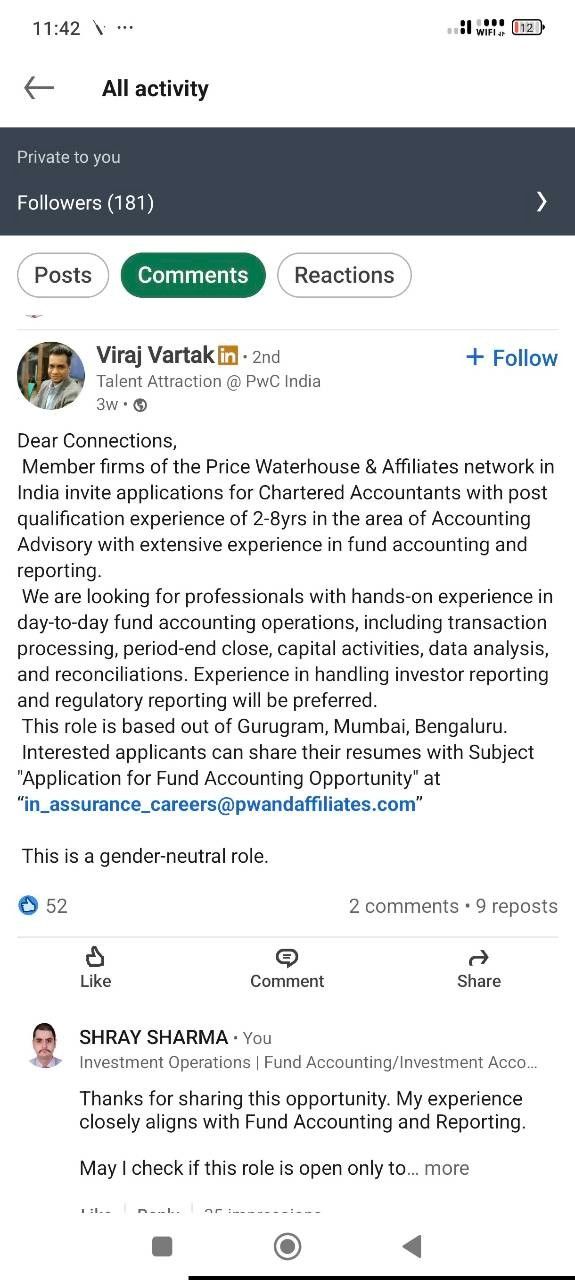Like Viraj Vartak's post

(x=95, y=968)
